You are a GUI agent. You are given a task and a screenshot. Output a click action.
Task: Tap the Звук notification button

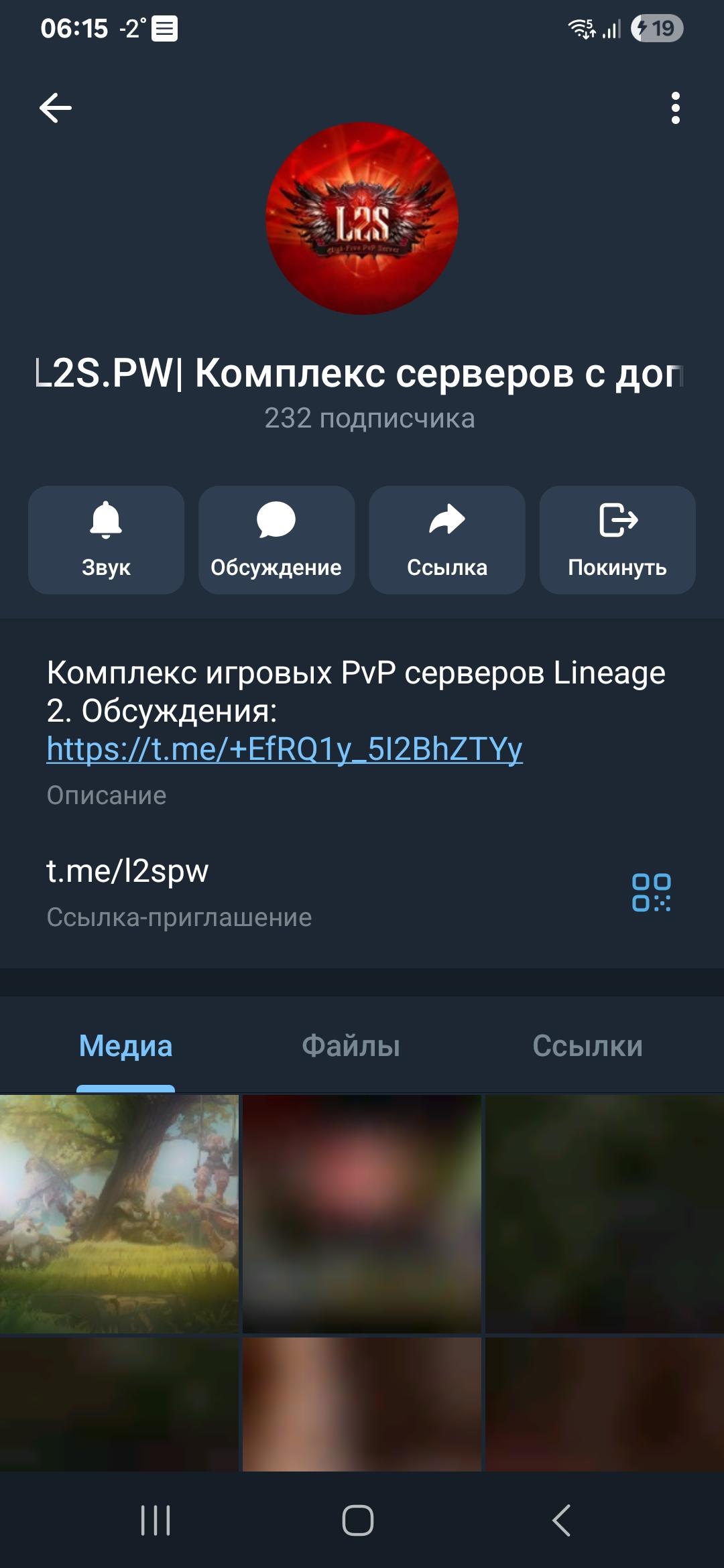click(106, 539)
